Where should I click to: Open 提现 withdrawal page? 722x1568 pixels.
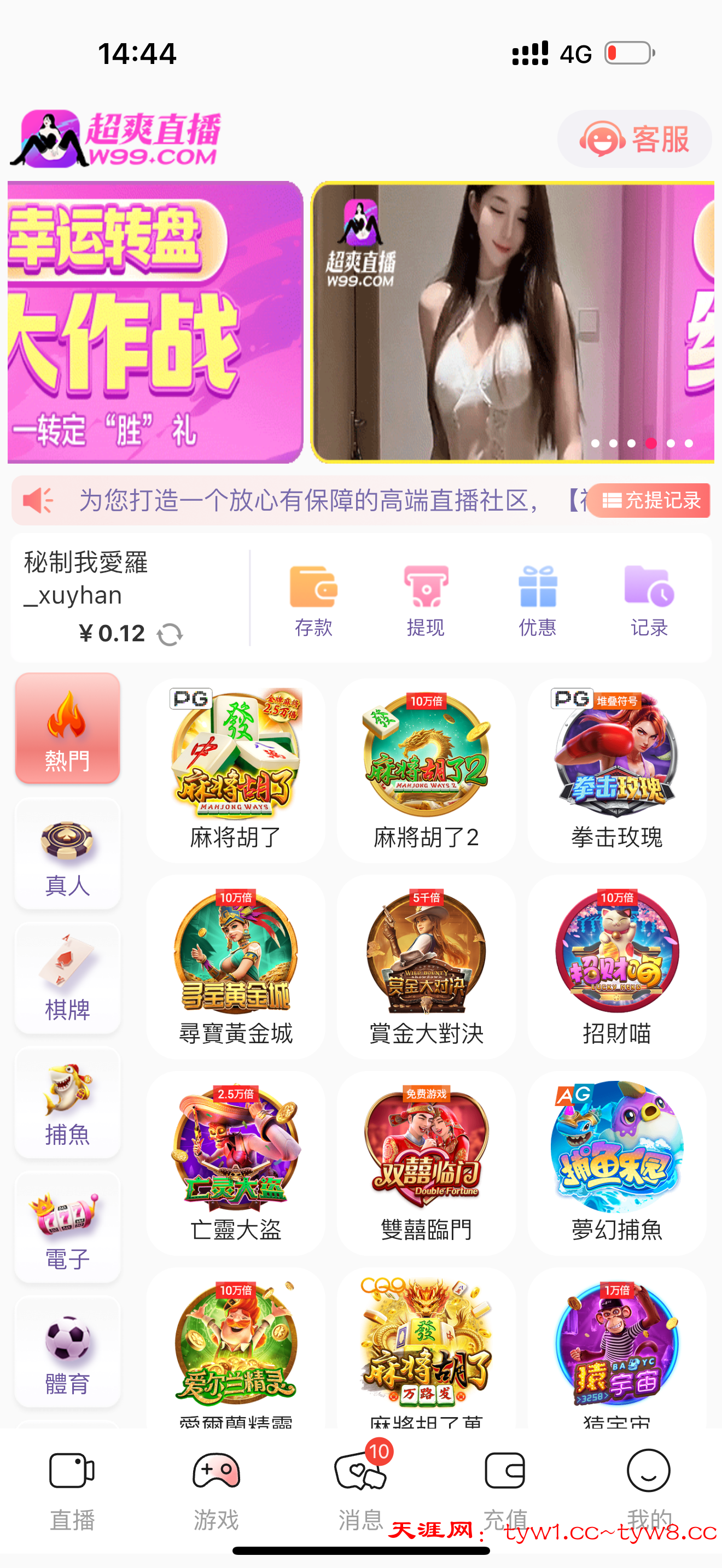426,600
